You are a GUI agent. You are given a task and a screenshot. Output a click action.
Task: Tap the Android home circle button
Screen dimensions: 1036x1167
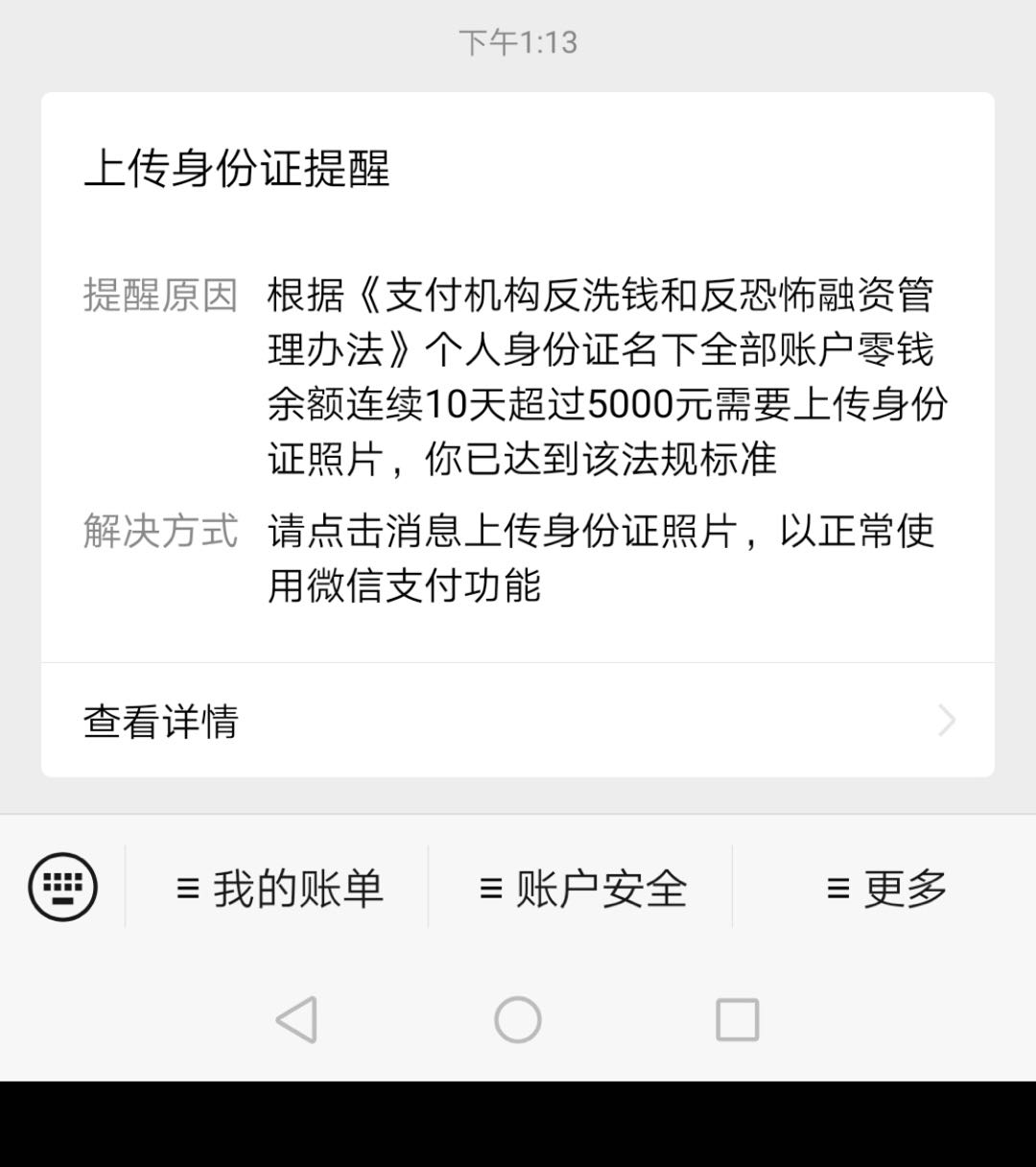pyautogui.click(x=517, y=1020)
